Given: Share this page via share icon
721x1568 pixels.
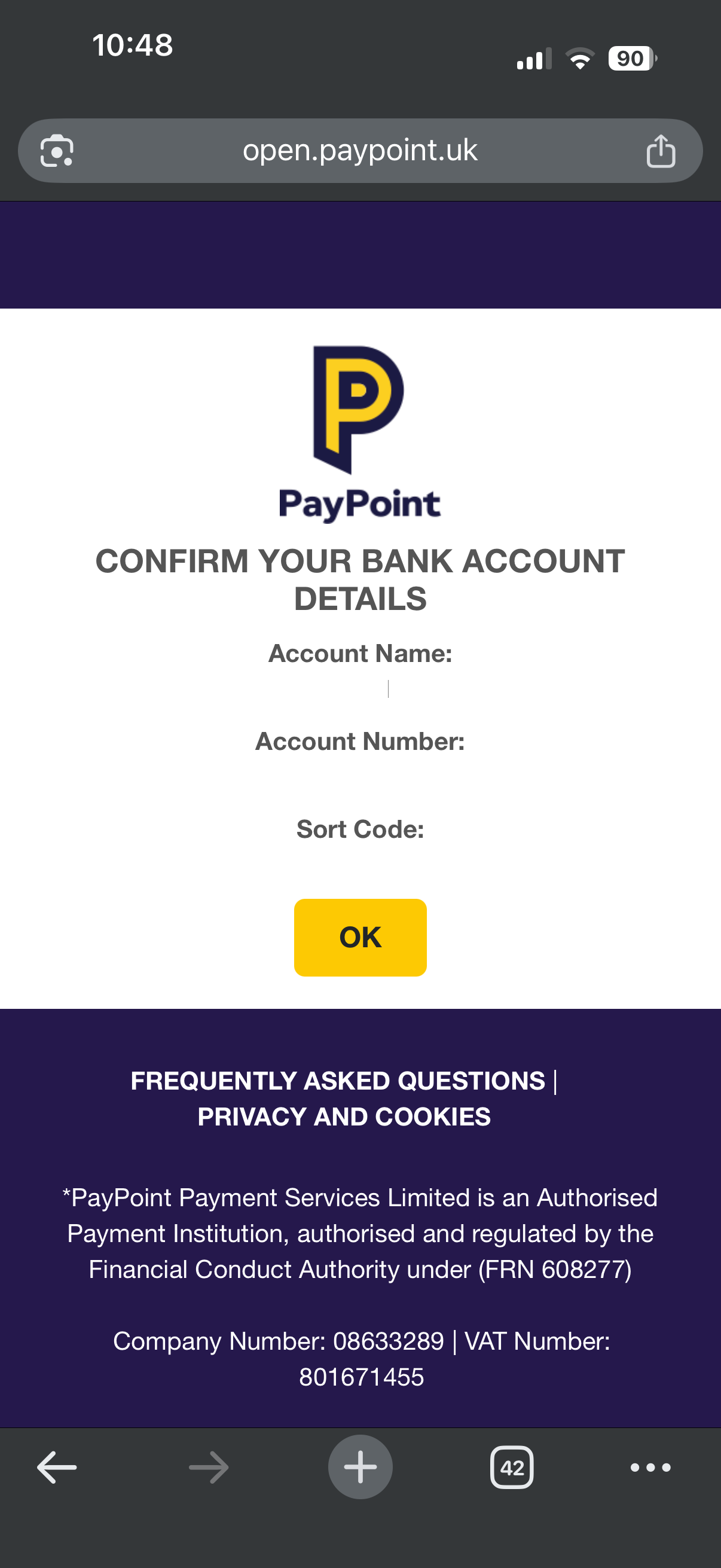Looking at the screenshot, I should pyautogui.click(x=660, y=151).
